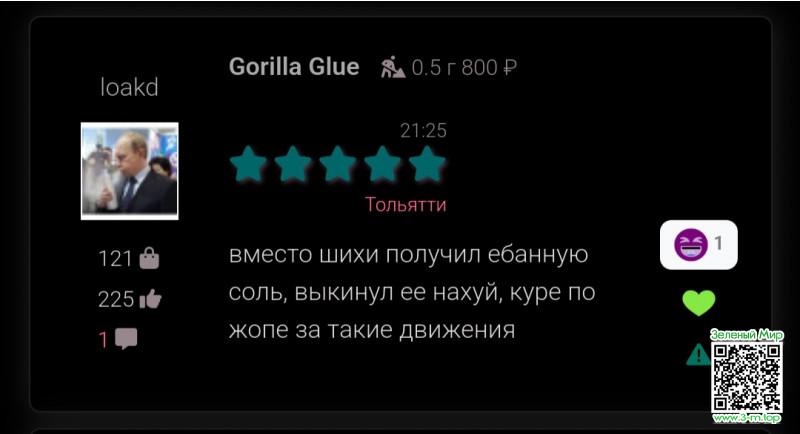Viewport: 800px width, 434px height.
Task: Report the review via the warning triangle
Action: (697, 354)
